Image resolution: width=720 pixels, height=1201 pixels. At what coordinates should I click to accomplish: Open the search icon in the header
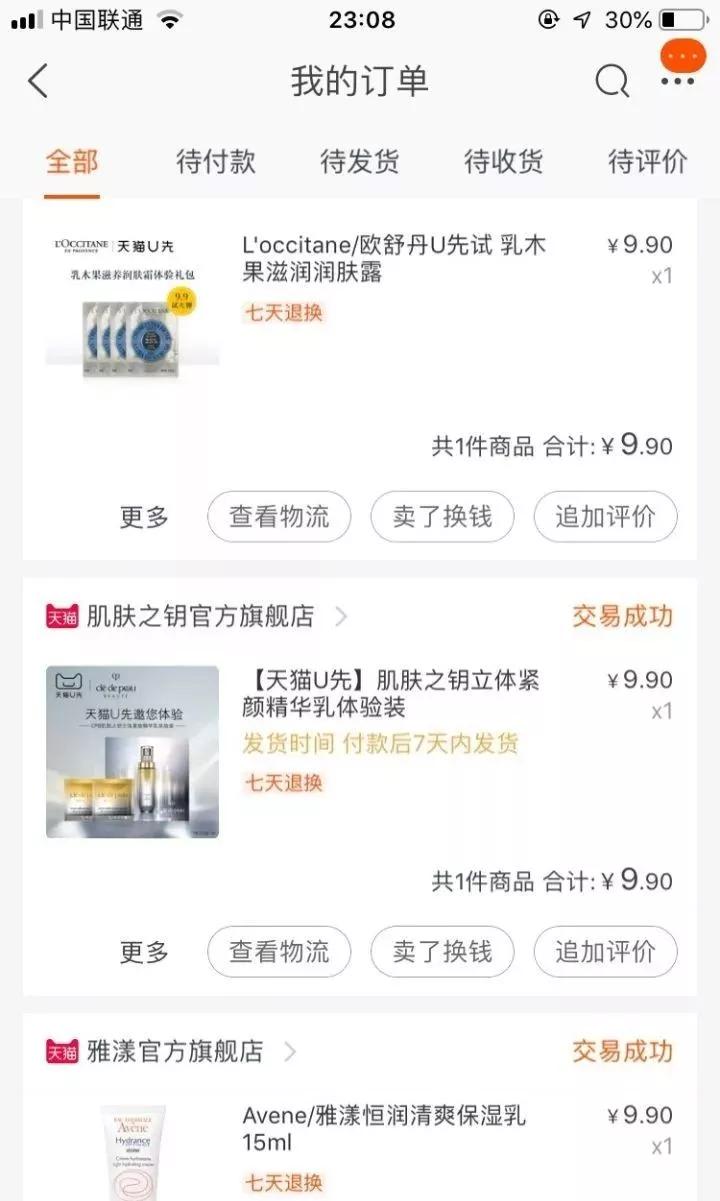(x=611, y=82)
